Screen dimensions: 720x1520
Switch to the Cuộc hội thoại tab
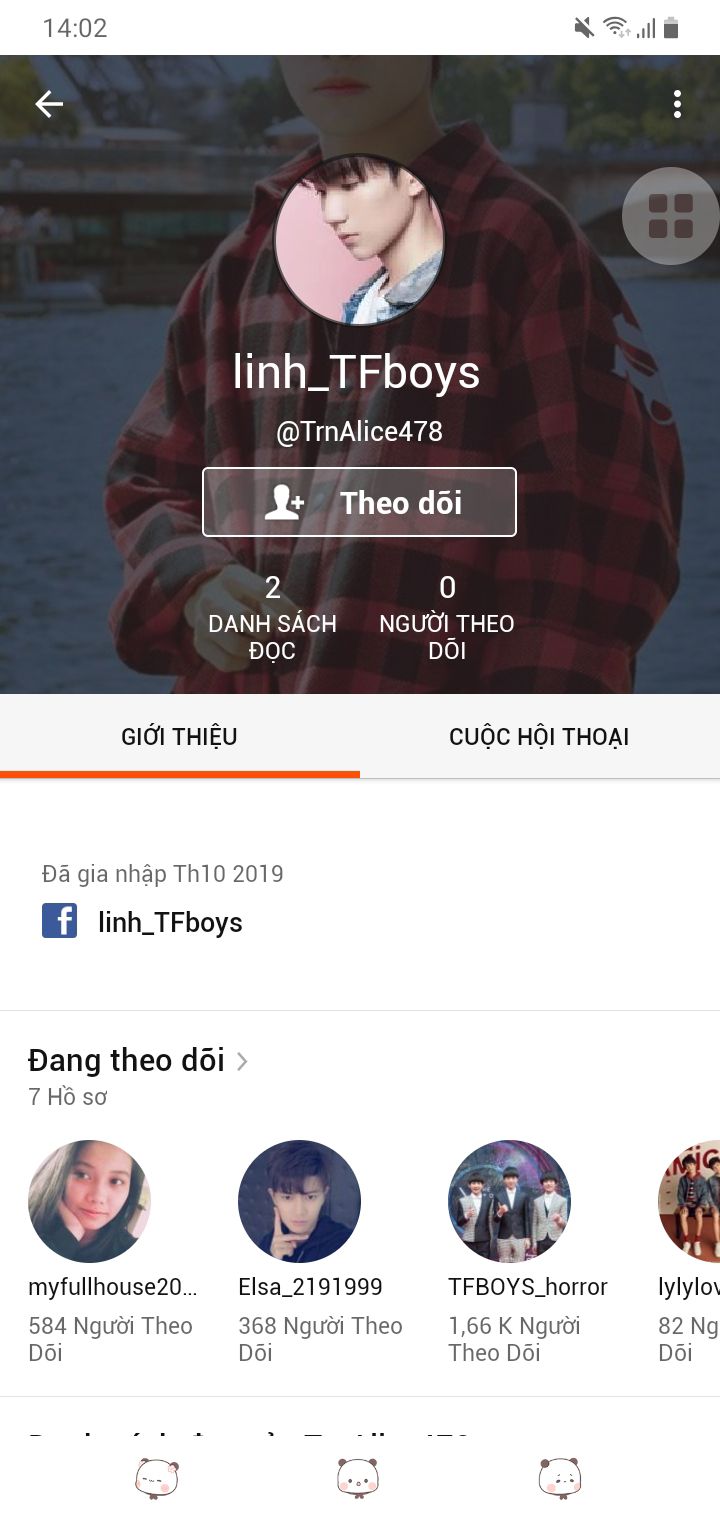click(x=539, y=737)
